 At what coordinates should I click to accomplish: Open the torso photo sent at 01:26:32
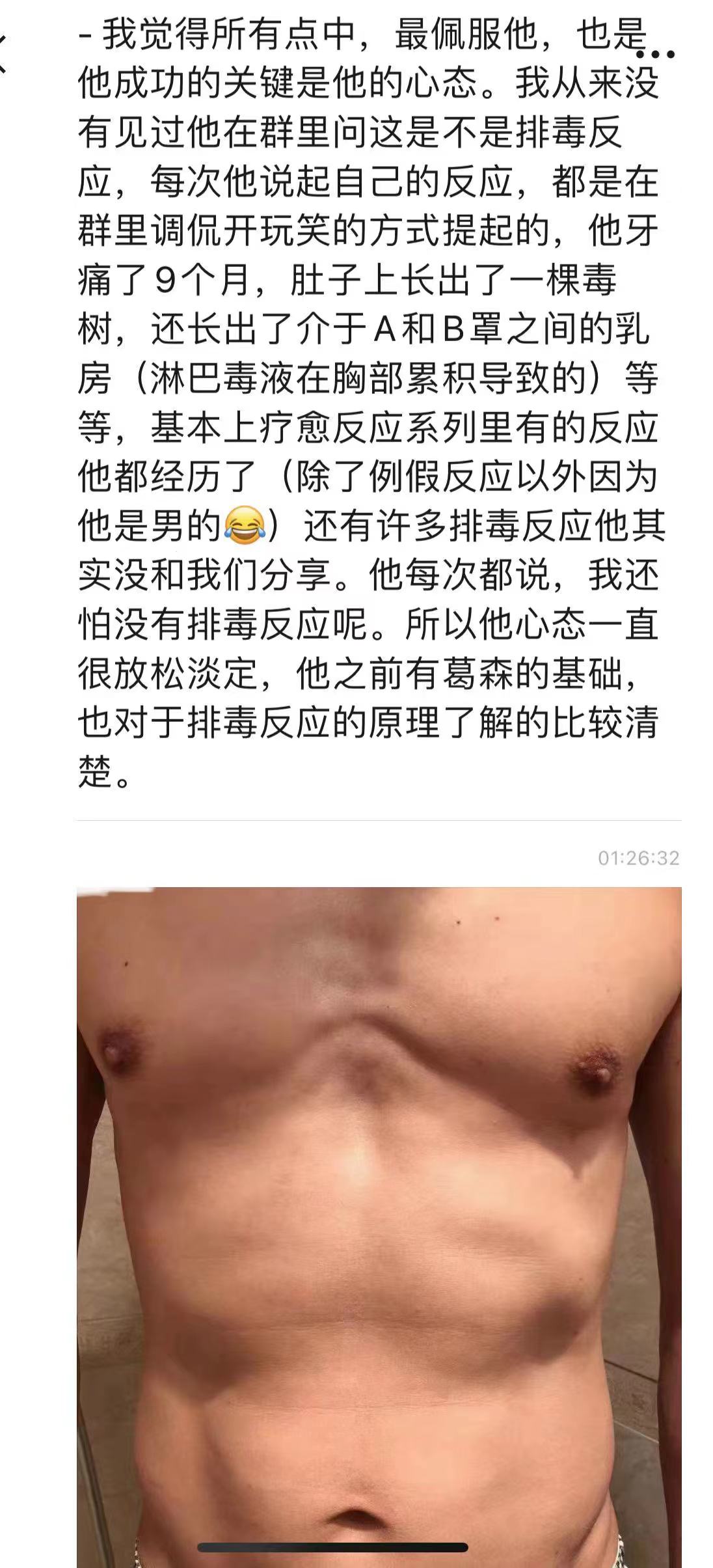(x=379, y=1227)
